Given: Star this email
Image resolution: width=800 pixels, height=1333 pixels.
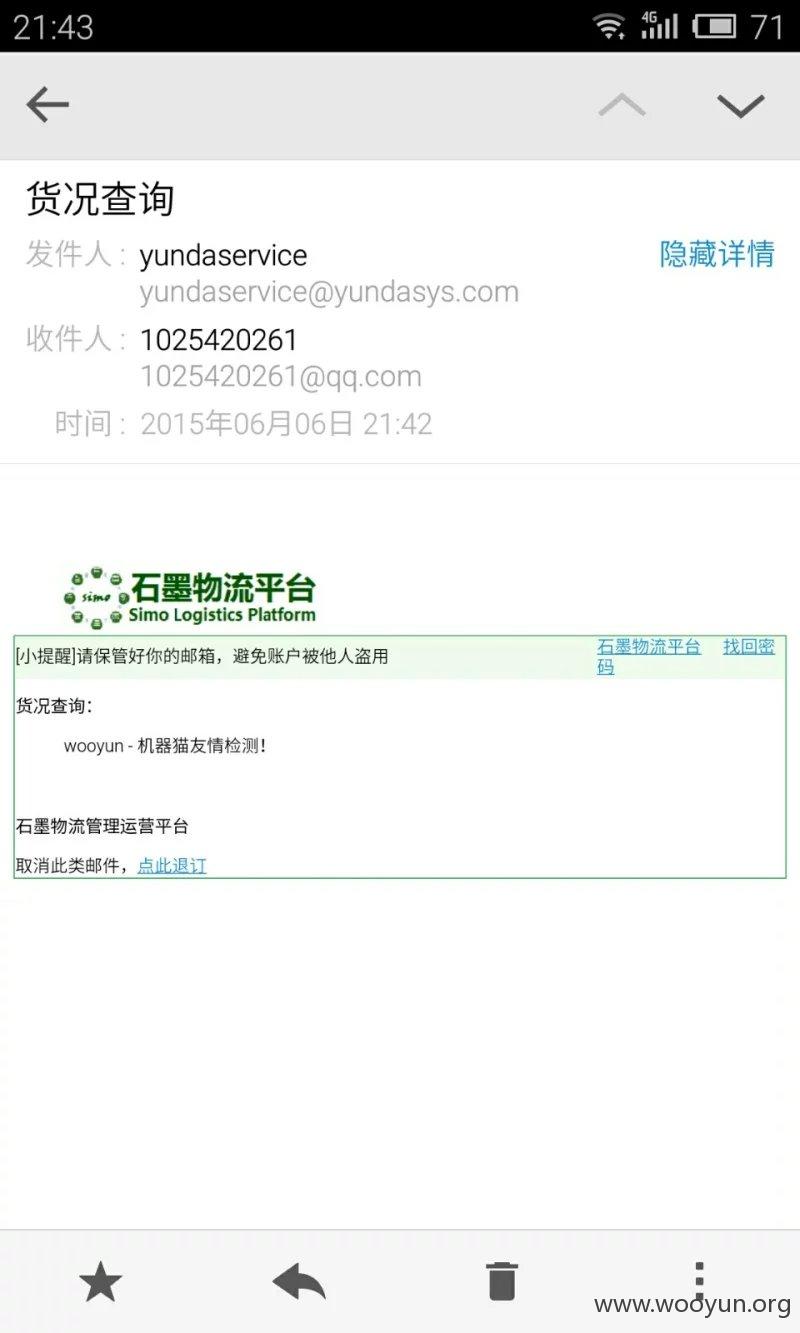Looking at the screenshot, I should click(100, 1282).
